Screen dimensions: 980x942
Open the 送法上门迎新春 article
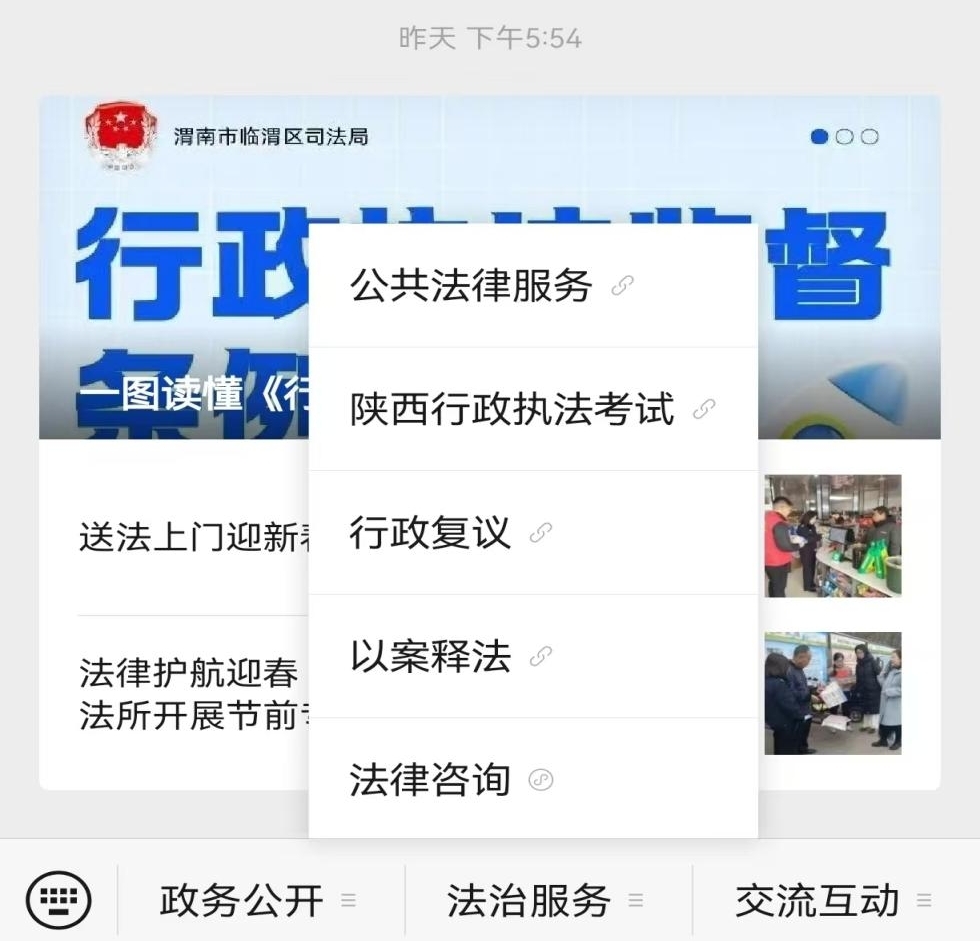point(190,538)
